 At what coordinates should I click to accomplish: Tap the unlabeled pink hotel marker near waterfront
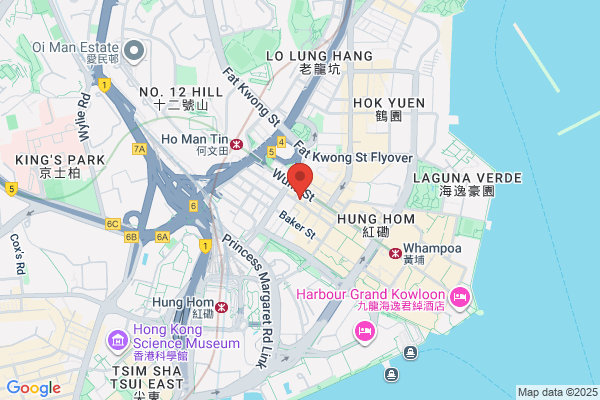[365, 332]
